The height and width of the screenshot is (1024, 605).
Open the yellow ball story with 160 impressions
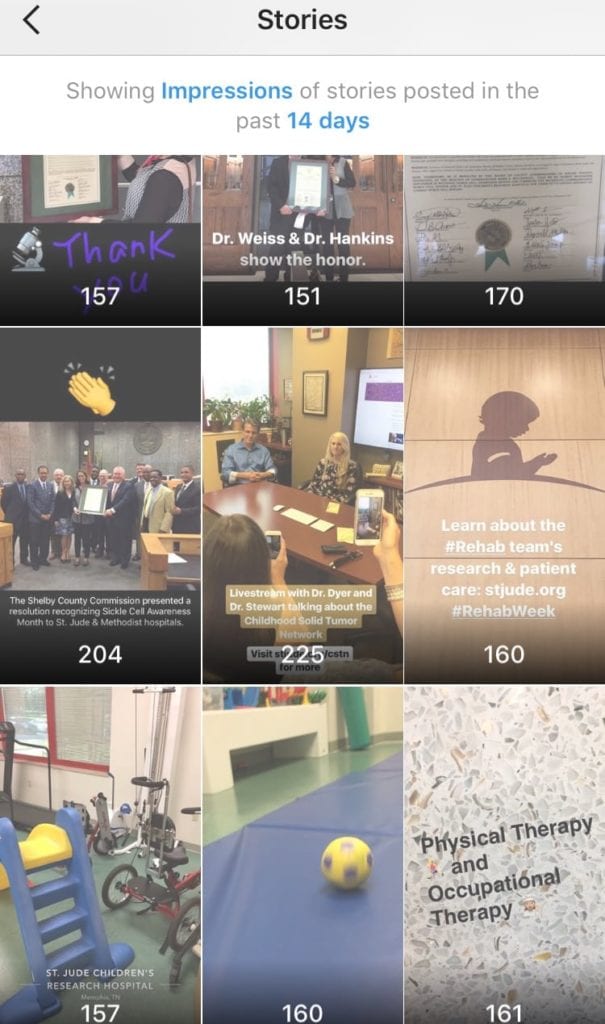pos(302,855)
